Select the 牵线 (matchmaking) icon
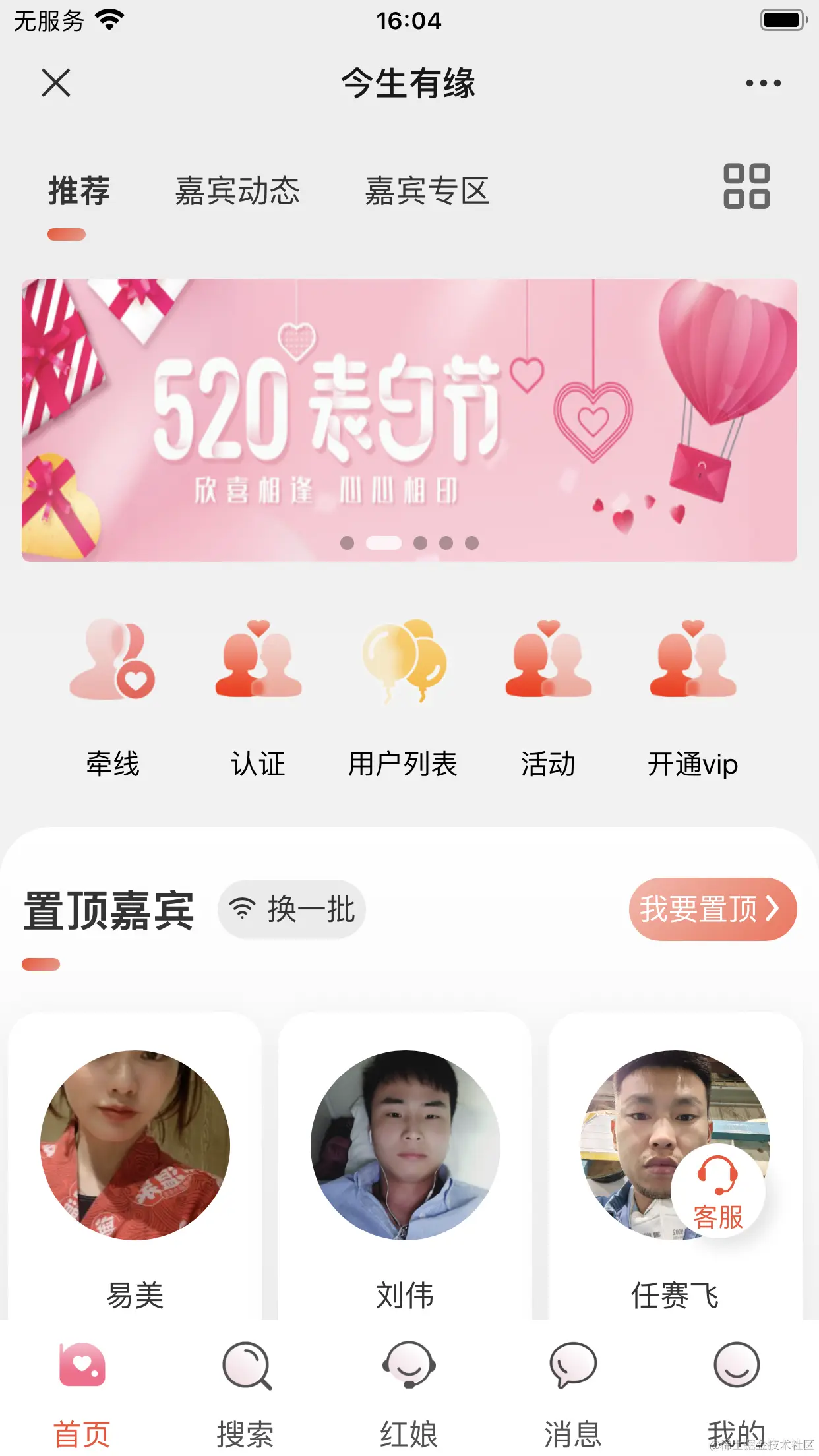The image size is (819, 1456). click(x=112, y=666)
